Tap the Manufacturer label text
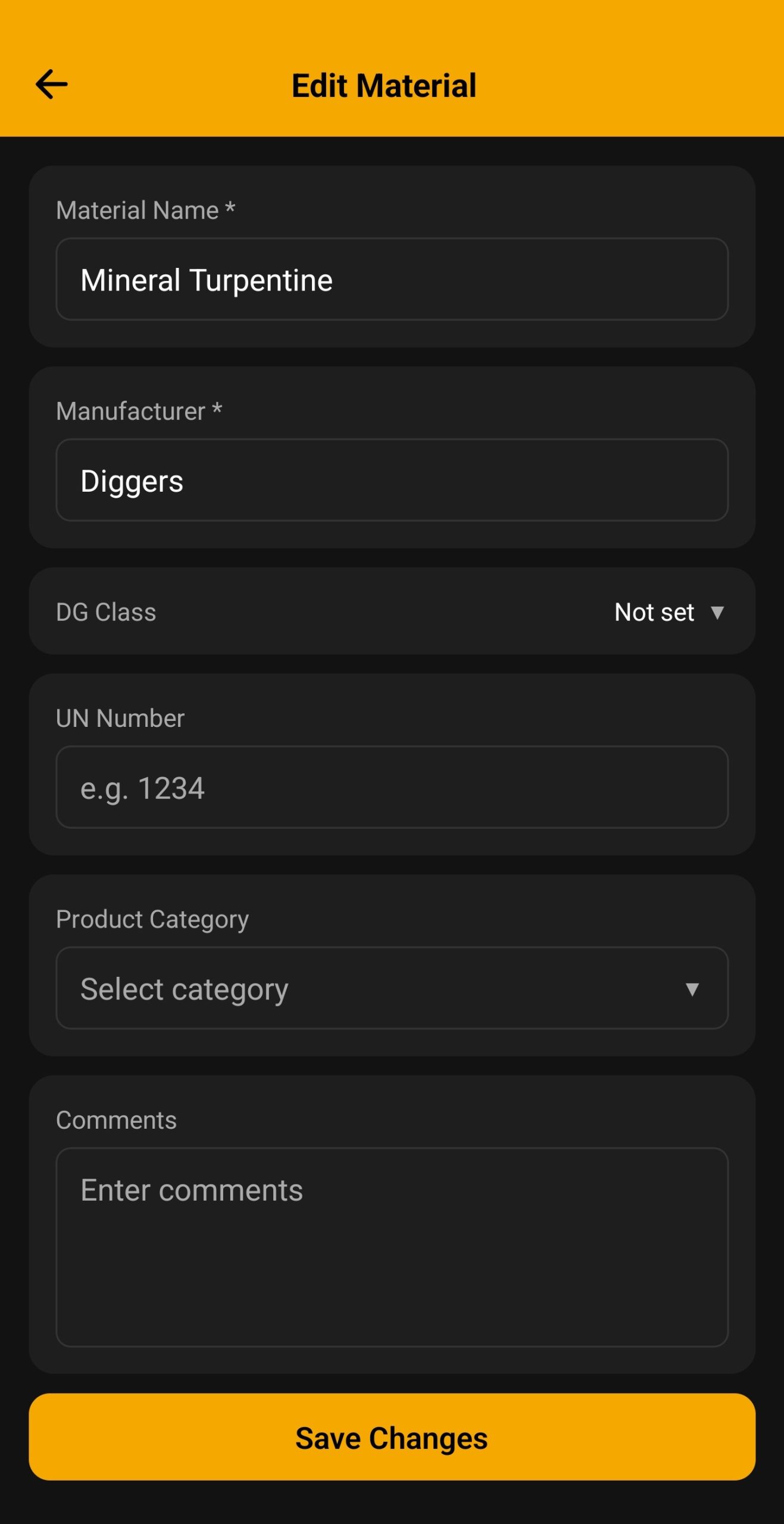 click(x=139, y=411)
